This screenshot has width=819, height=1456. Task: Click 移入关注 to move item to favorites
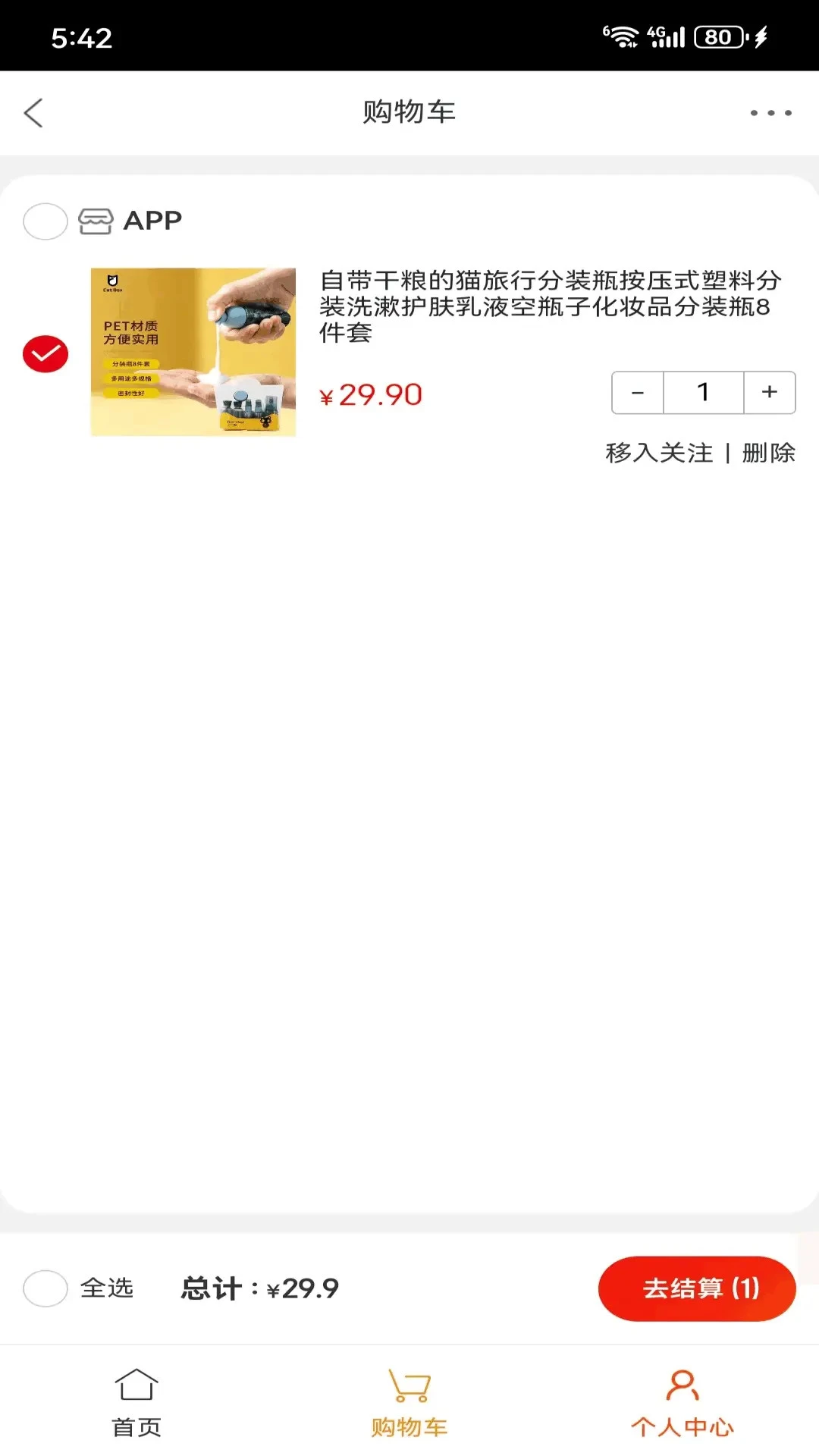[x=657, y=452]
